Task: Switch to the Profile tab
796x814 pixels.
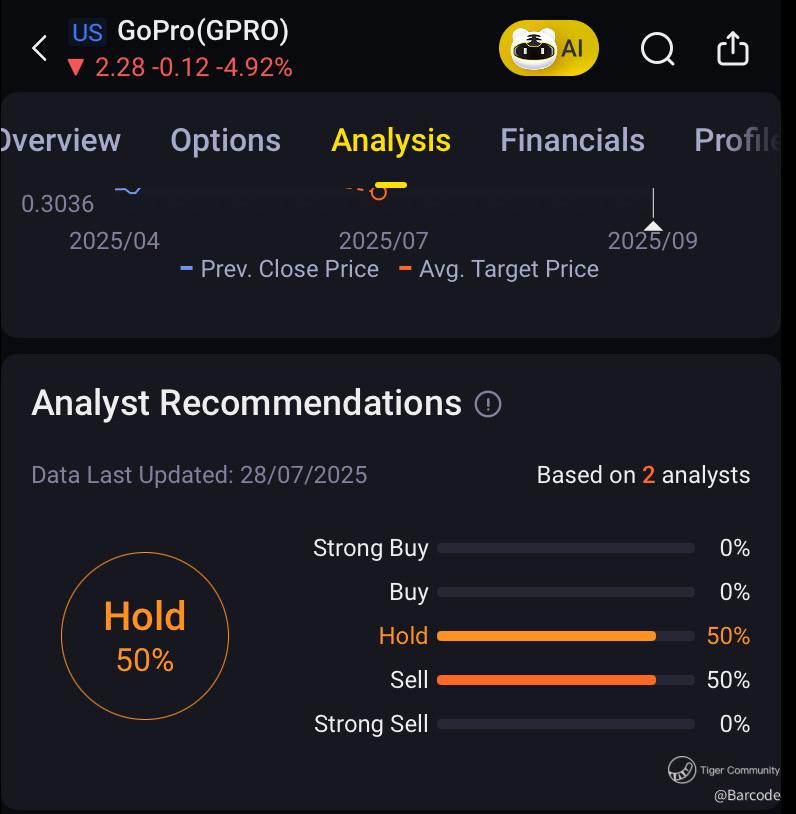Action: coord(736,140)
